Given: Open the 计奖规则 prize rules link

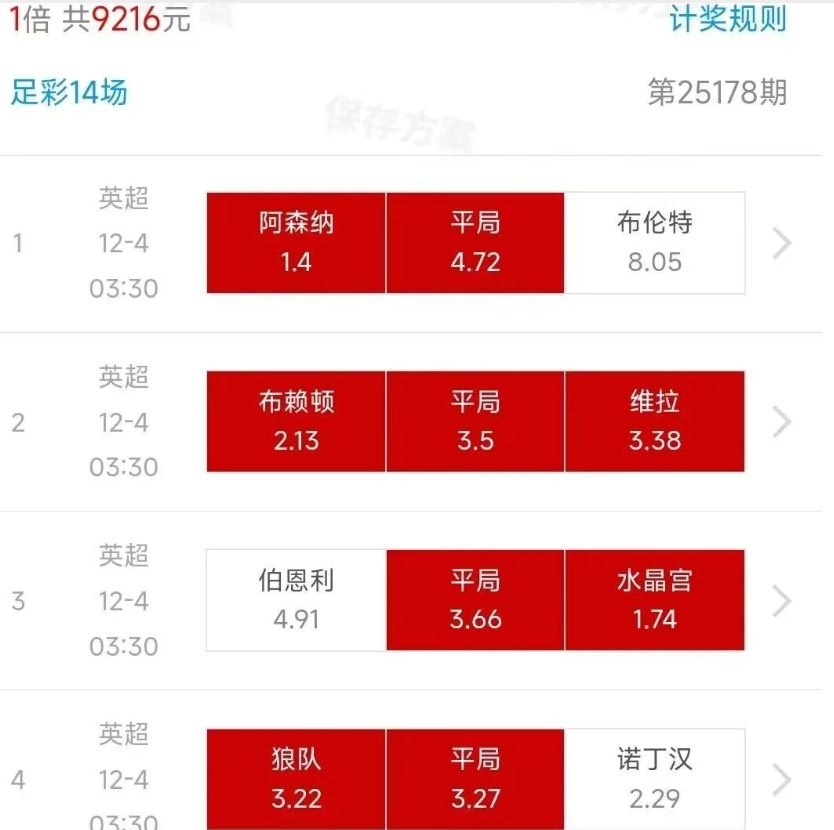Looking at the screenshot, I should [727, 19].
